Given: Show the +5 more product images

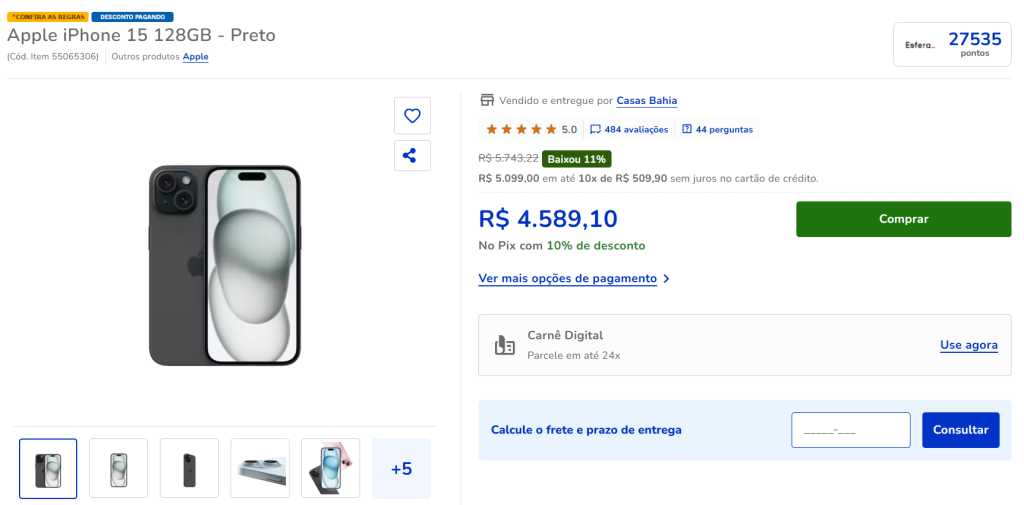Looking at the screenshot, I should [401, 468].
